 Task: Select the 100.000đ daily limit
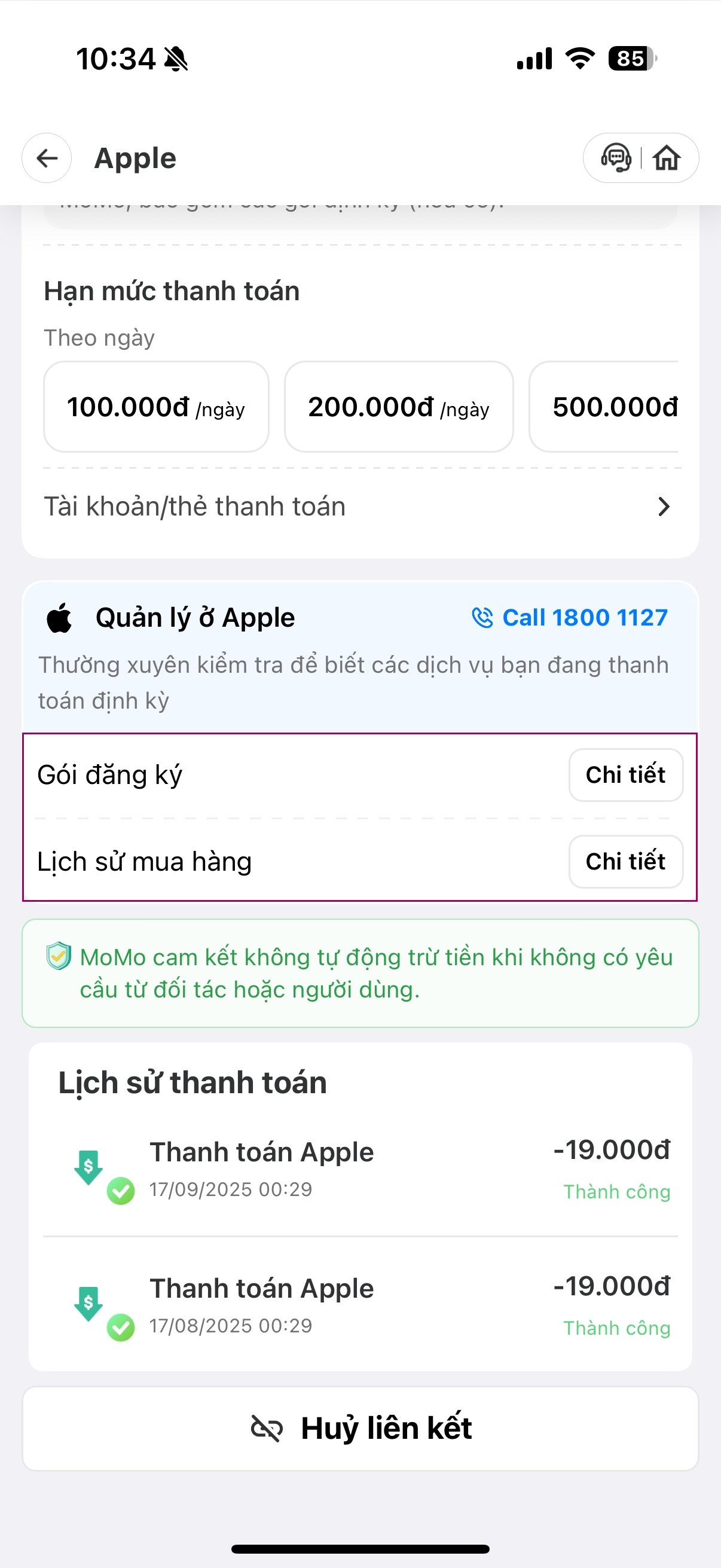point(157,407)
